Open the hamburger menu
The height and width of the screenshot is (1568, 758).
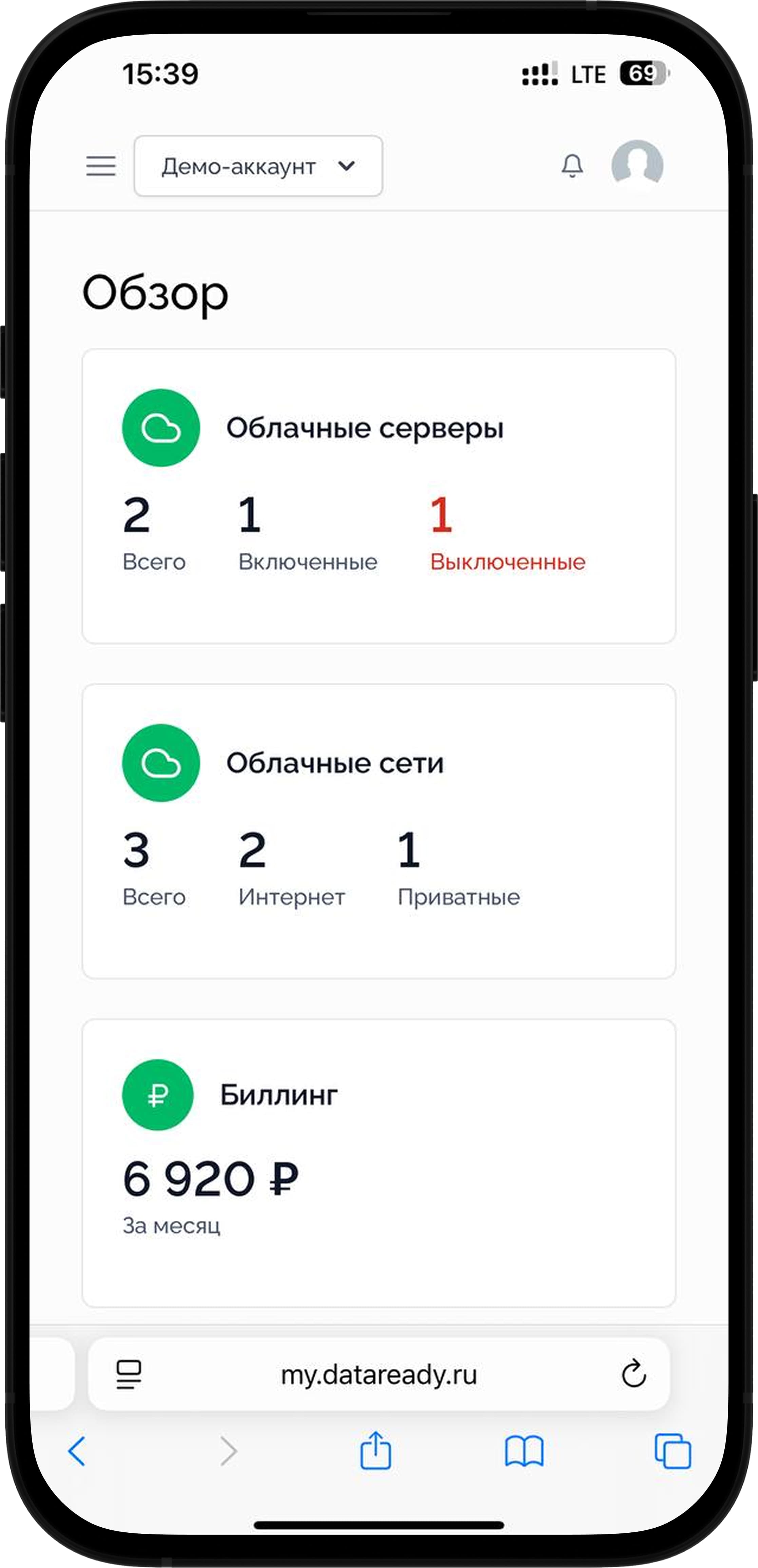click(x=101, y=165)
